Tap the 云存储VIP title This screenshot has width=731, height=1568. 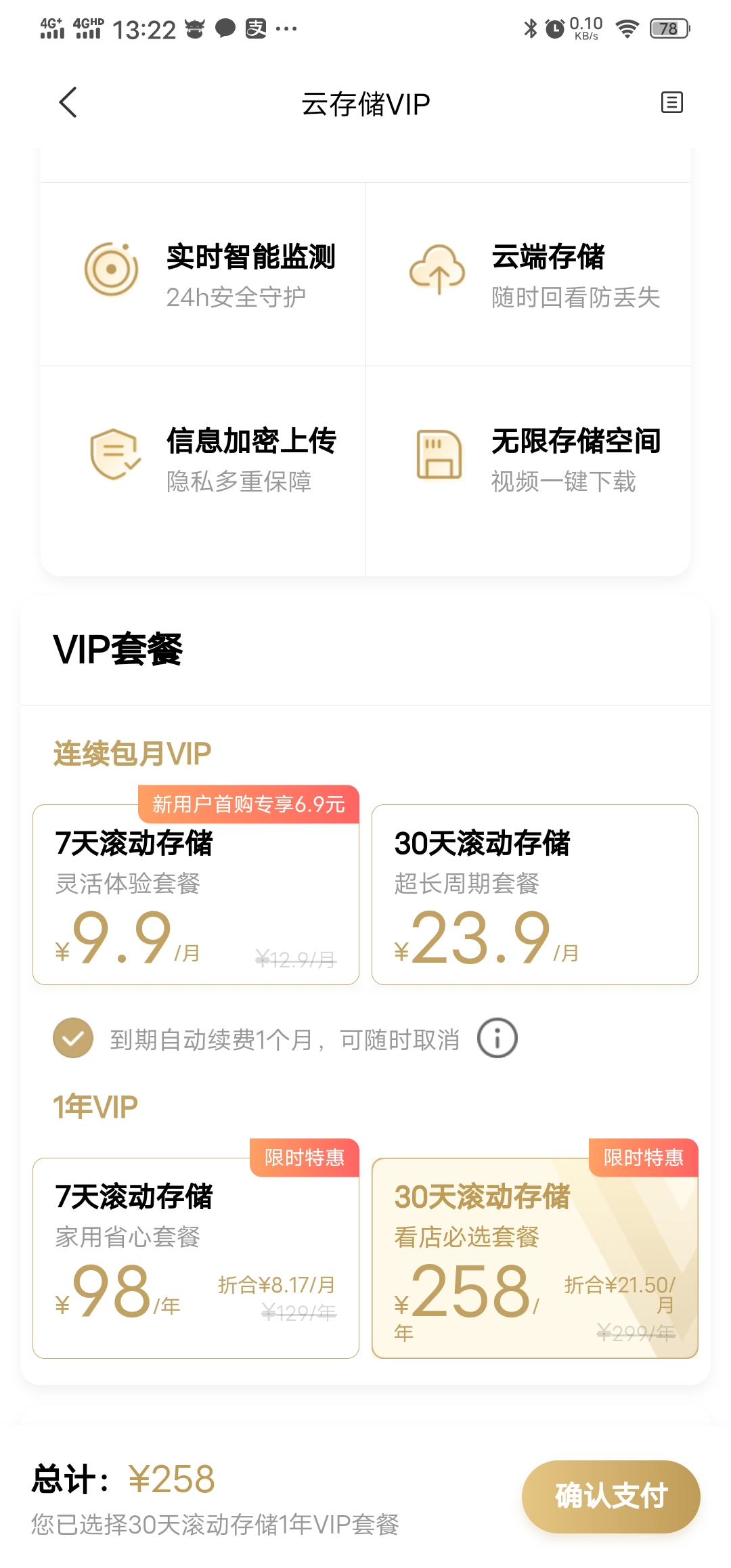coord(365,103)
